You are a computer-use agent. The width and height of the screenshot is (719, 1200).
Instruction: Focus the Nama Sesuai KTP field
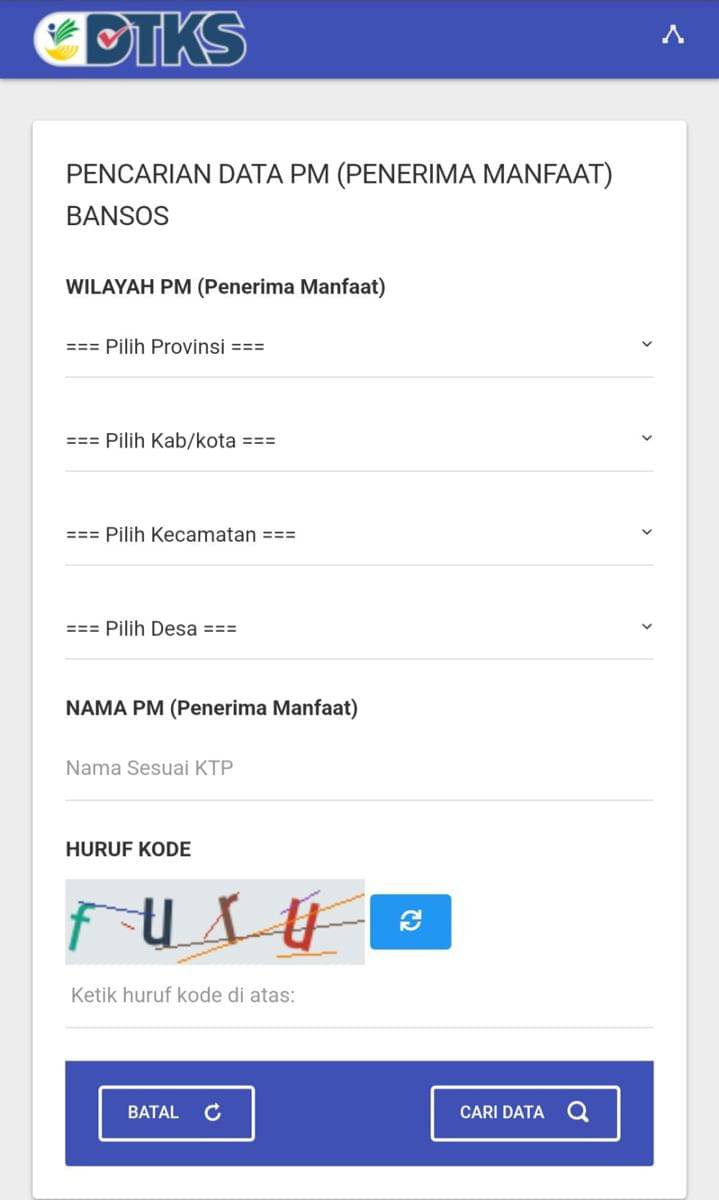coord(359,768)
